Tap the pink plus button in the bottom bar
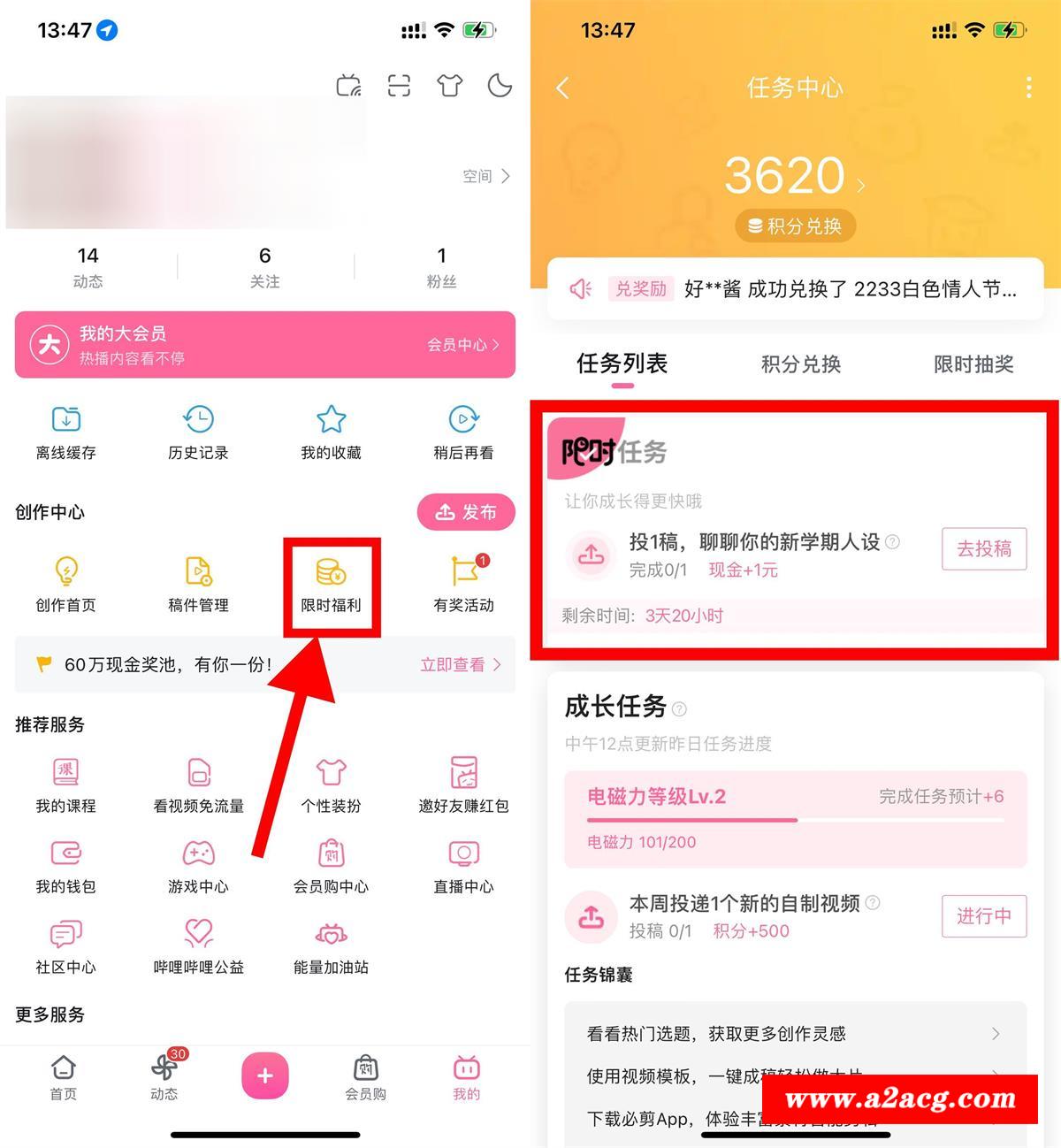Screen dimensions: 1061x1148 264,1075
